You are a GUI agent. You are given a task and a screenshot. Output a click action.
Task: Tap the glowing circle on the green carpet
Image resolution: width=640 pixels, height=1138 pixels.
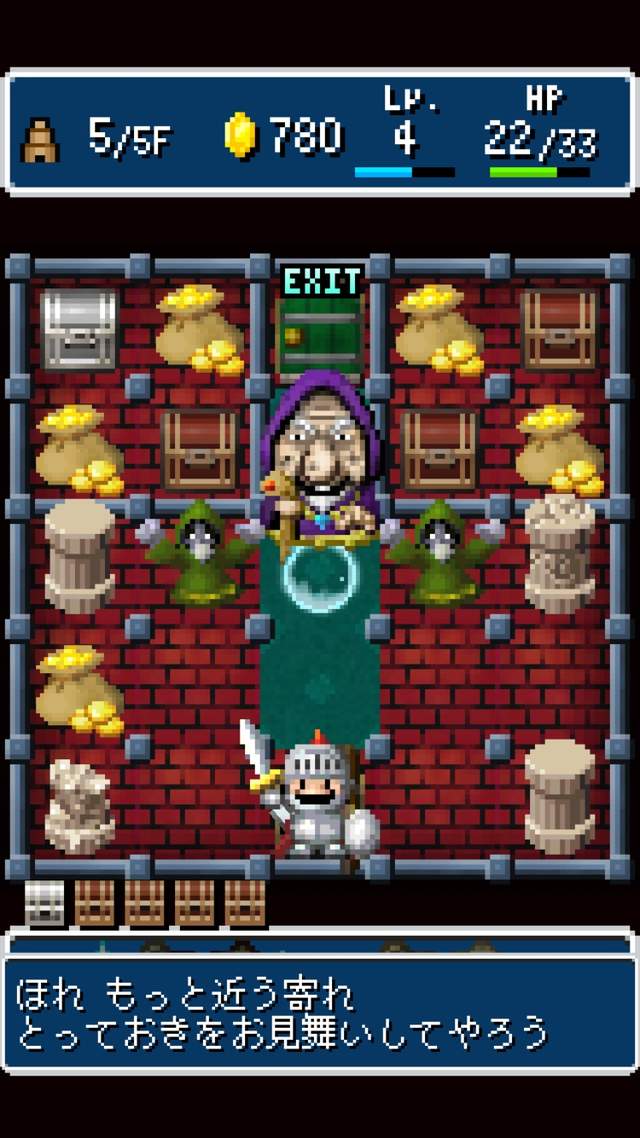319,577
